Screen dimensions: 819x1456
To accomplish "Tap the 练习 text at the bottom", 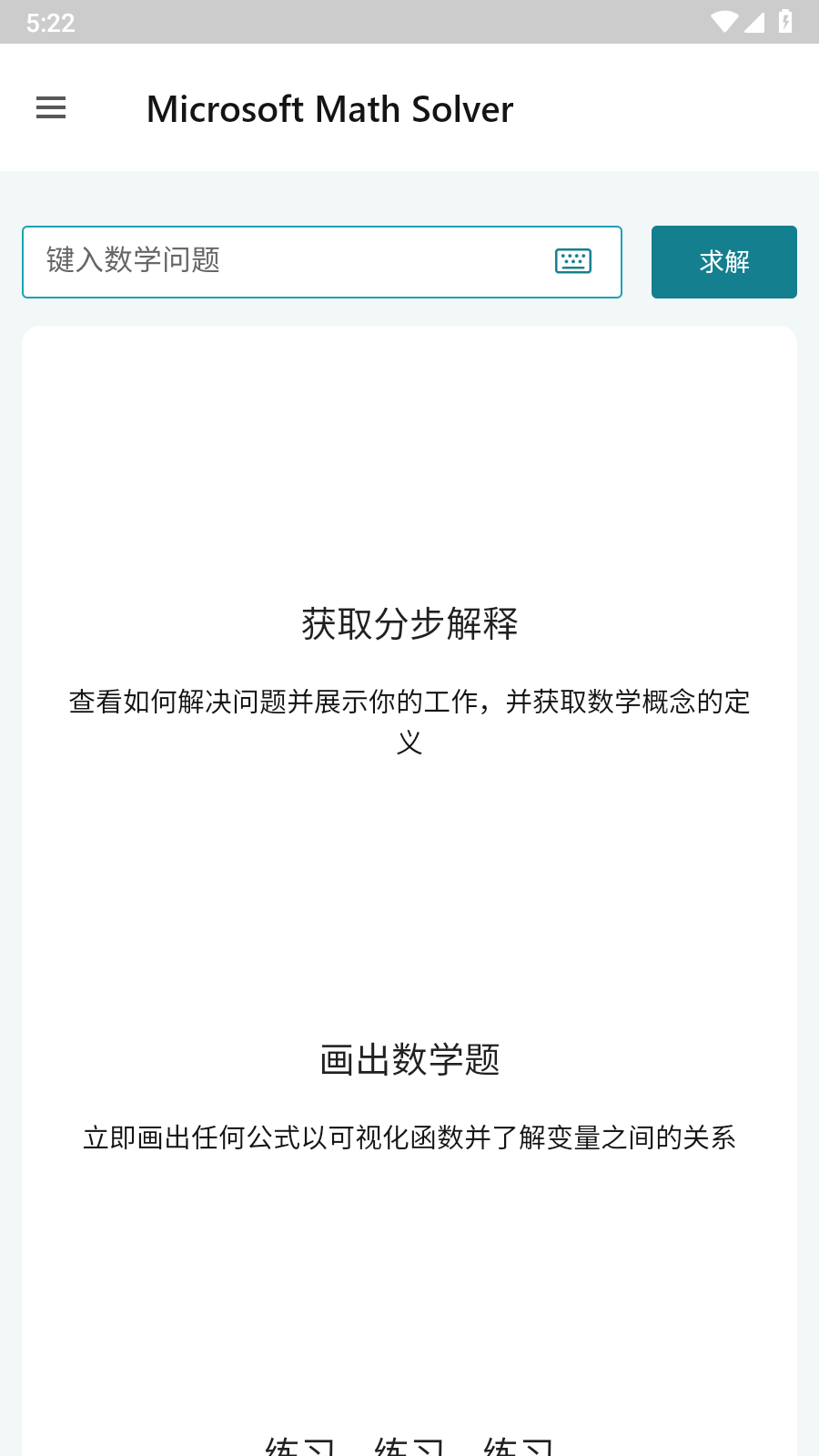I will (409, 1447).
